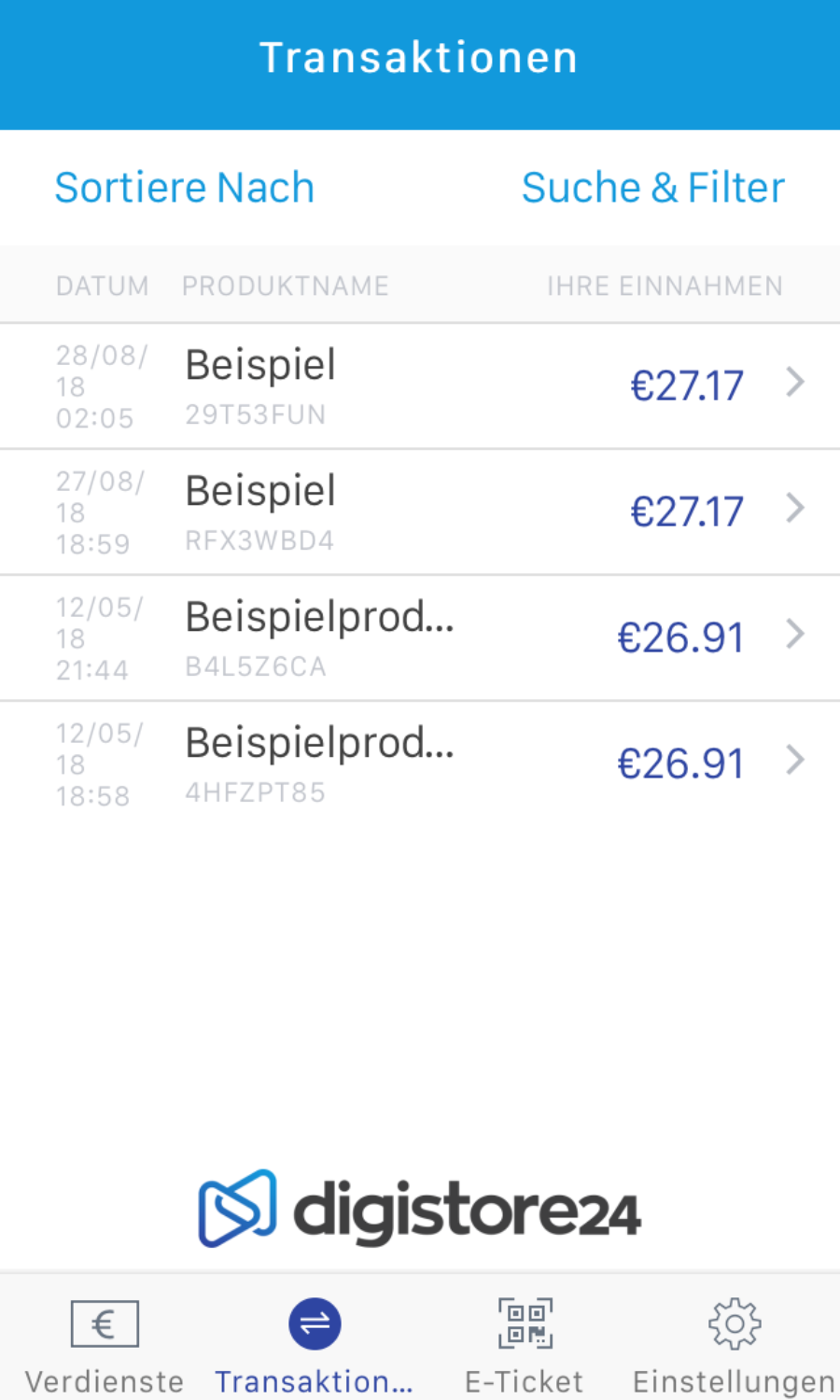View transaction RFX3WBD4 details
The height and width of the screenshot is (1400, 840).
420,512
